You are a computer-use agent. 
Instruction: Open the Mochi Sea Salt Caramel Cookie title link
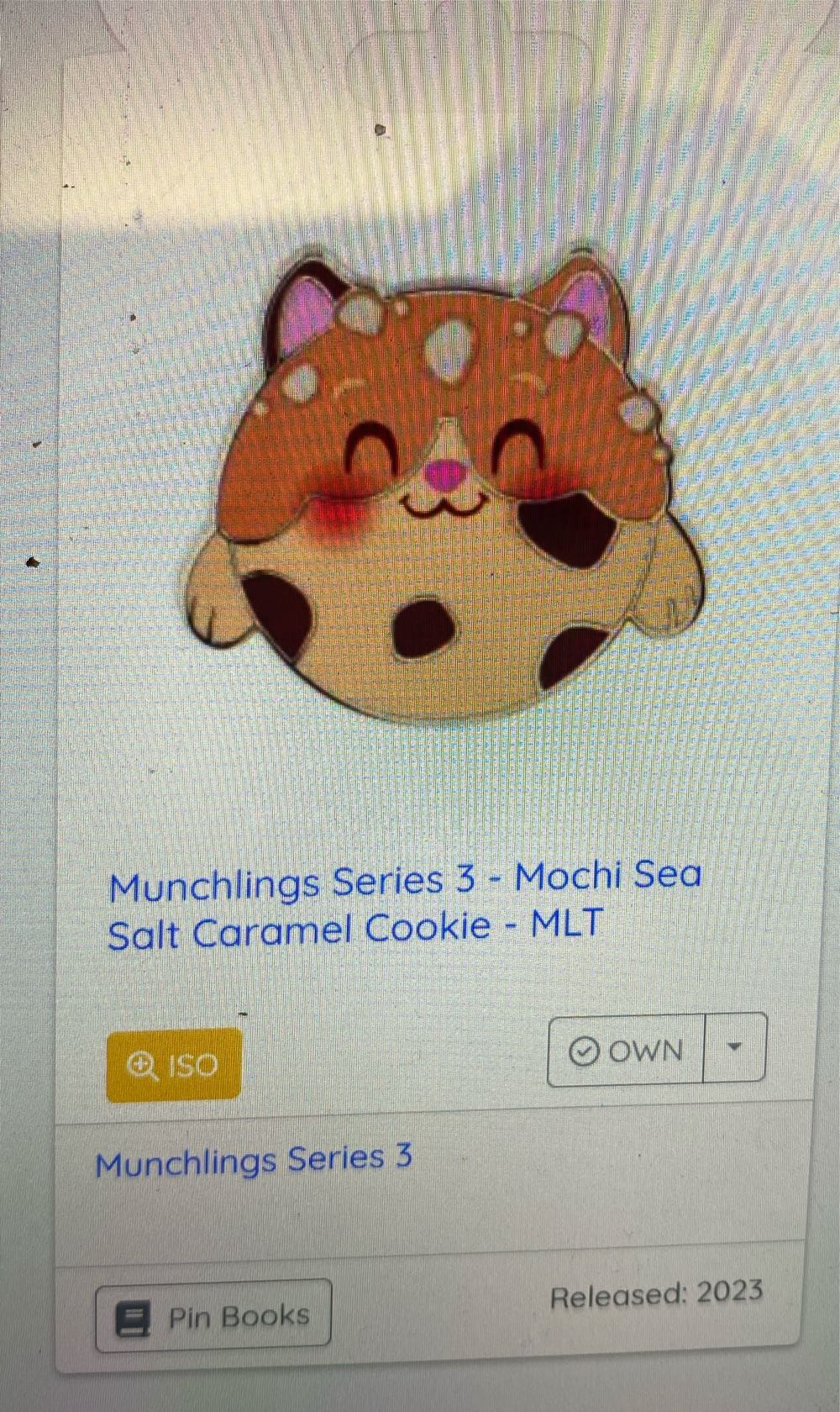(403, 905)
